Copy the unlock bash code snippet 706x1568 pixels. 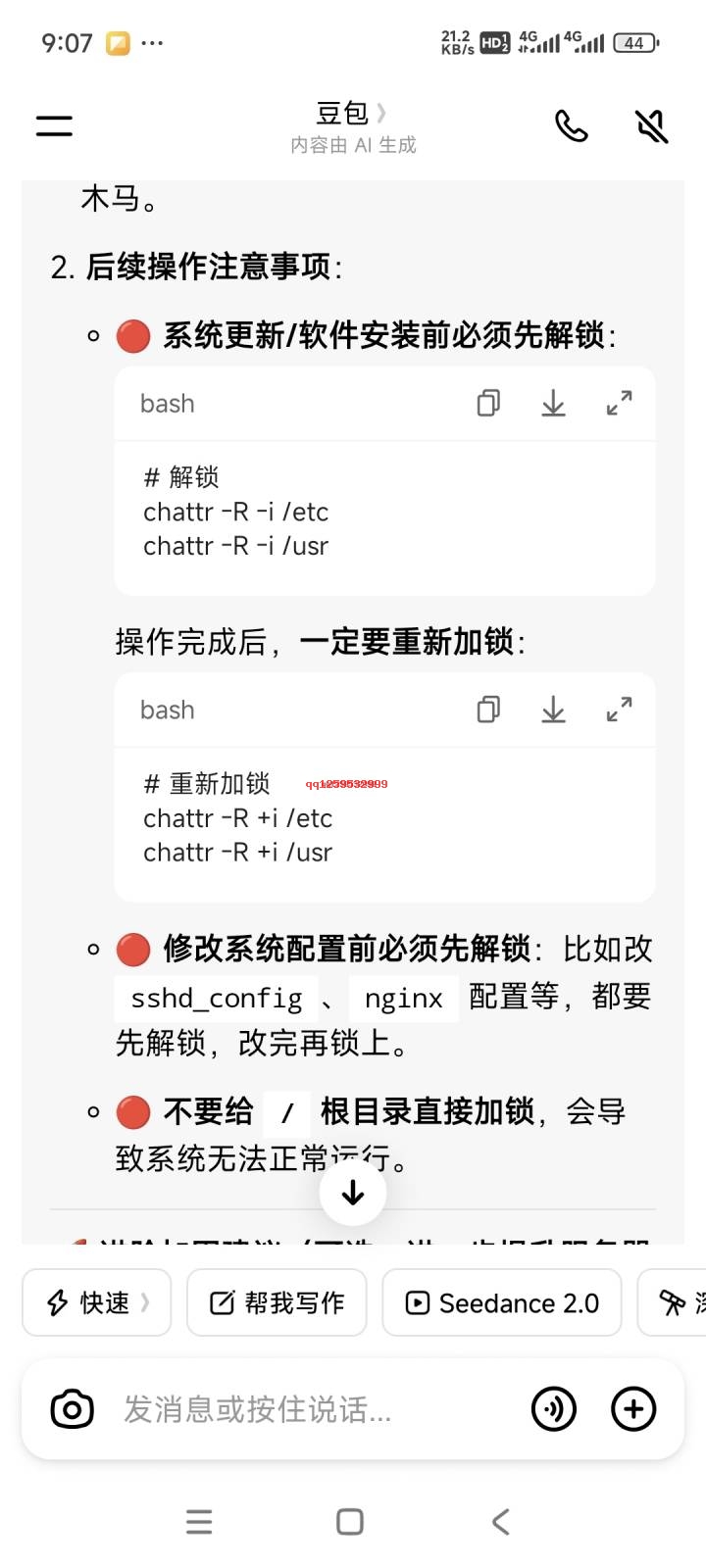[x=487, y=403]
